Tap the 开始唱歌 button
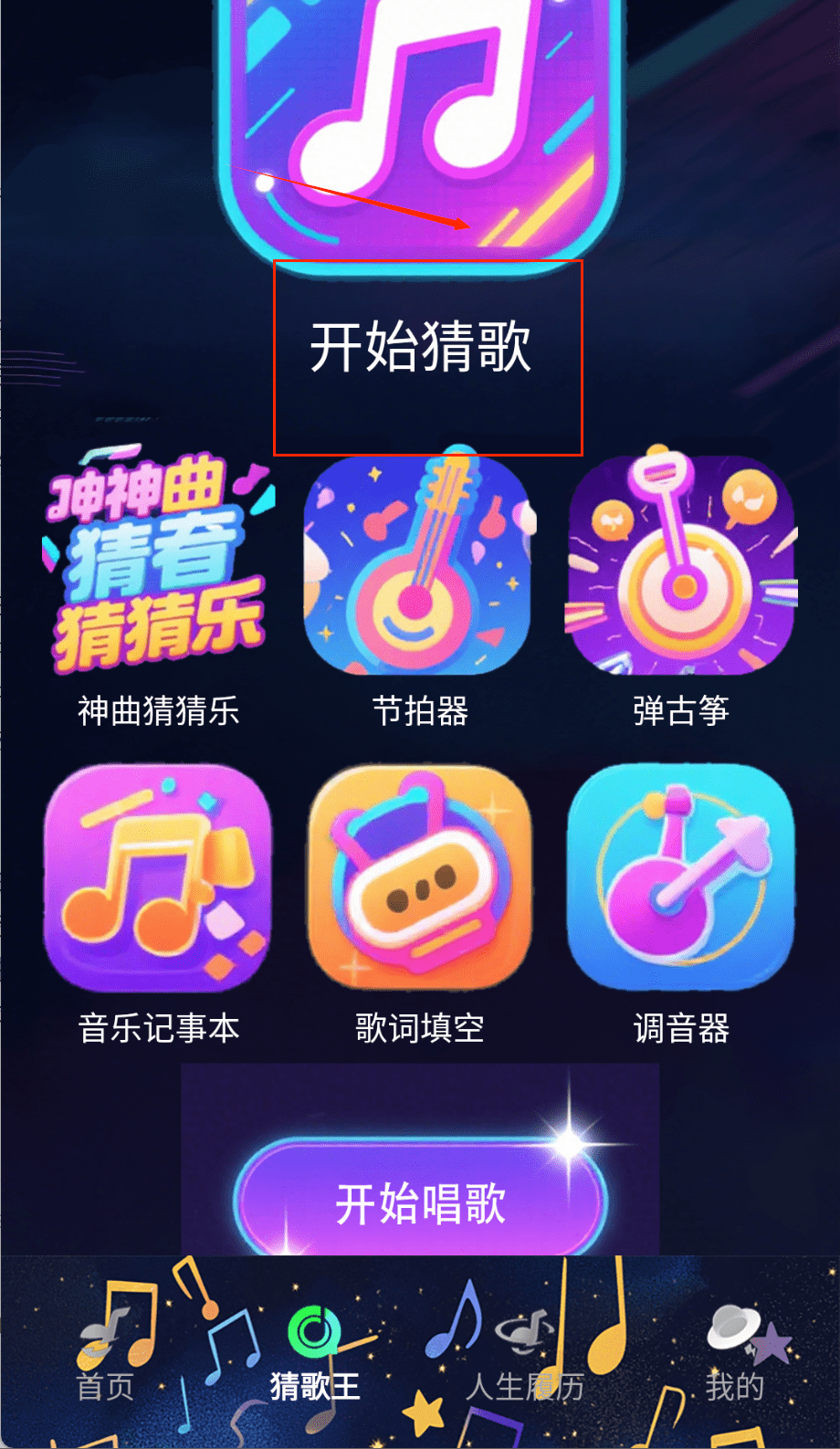Image resolution: width=840 pixels, height=1449 pixels. tap(420, 1202)
